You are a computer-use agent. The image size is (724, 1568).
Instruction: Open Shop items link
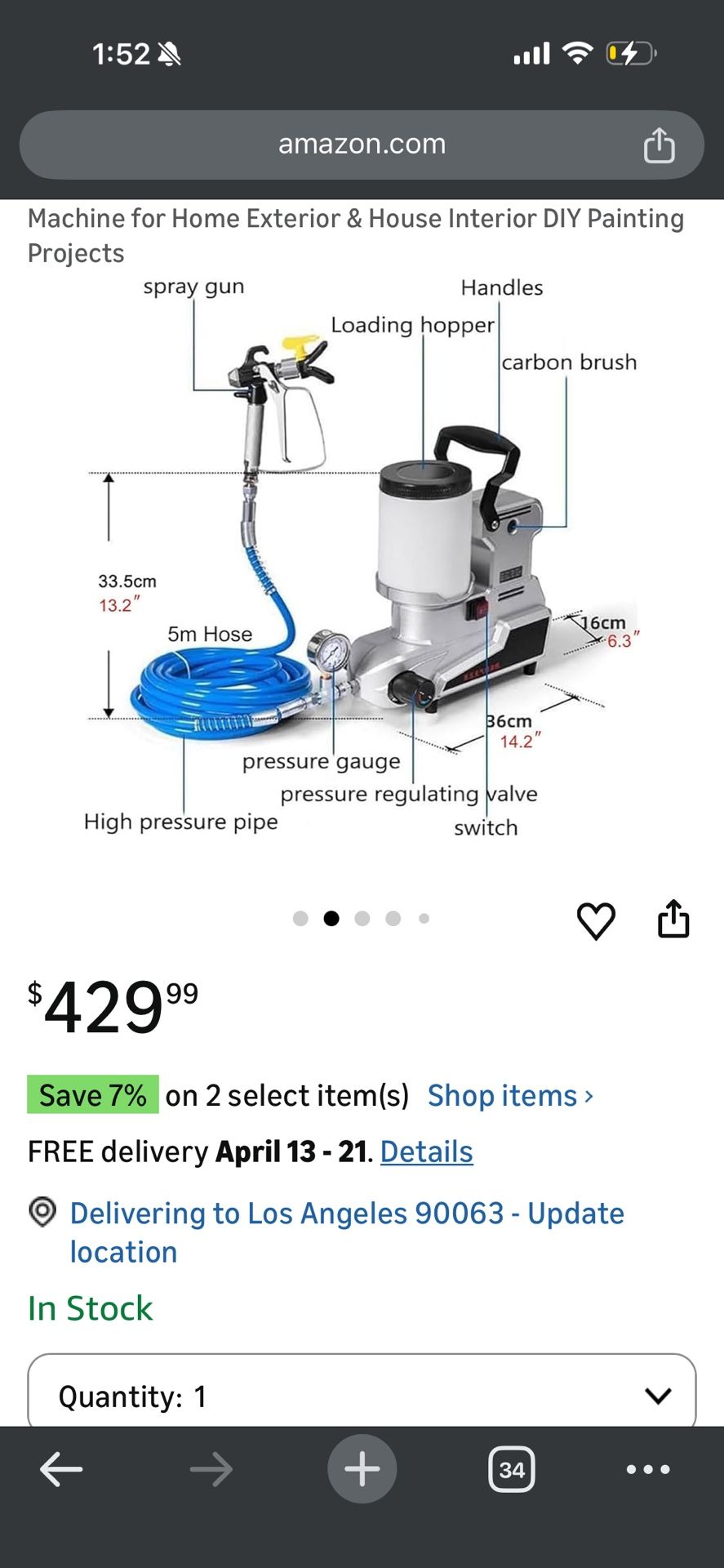510,1095
